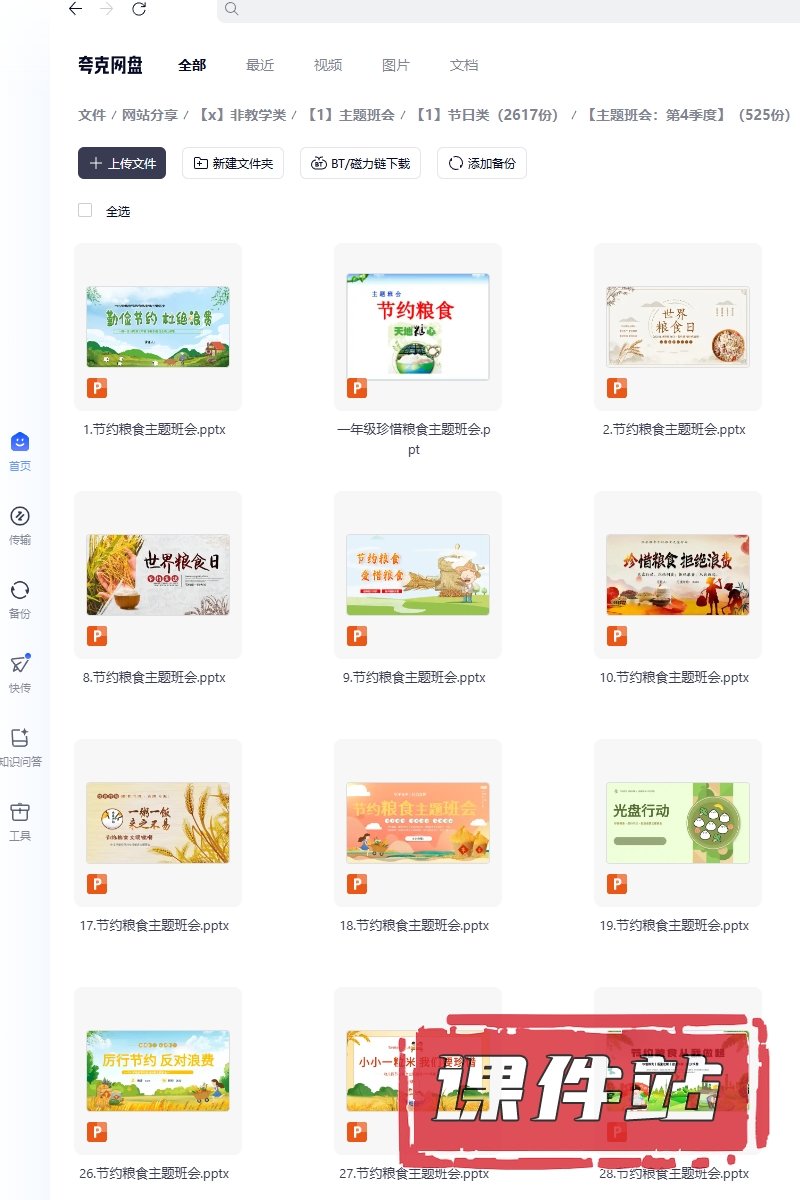The width and height of the screenshot is (800, 1200).
Task: Open 一年级珍惜粮食主题班会.ppt file
Action: [418, 327]
